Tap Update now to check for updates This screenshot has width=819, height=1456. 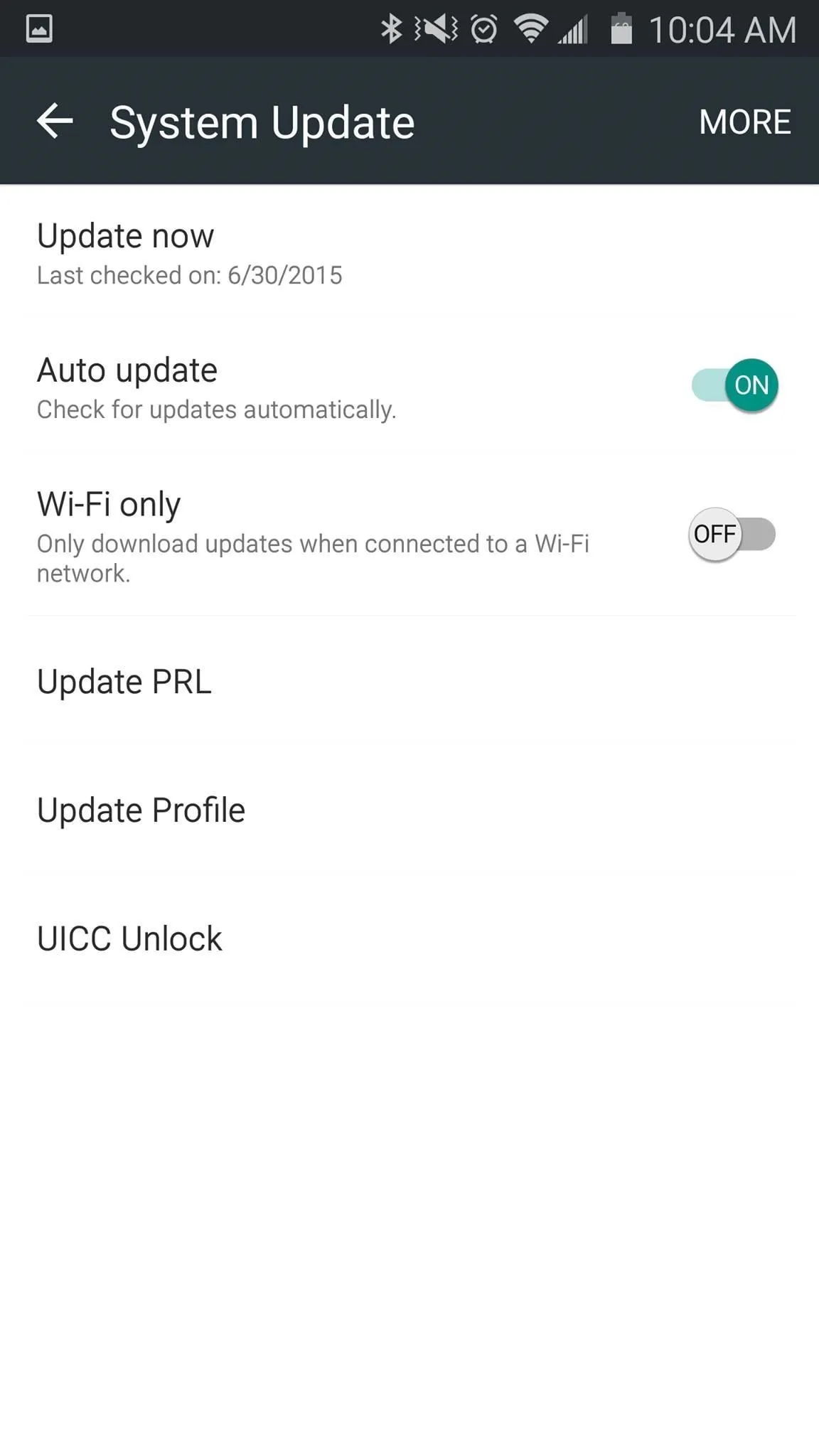409,253
